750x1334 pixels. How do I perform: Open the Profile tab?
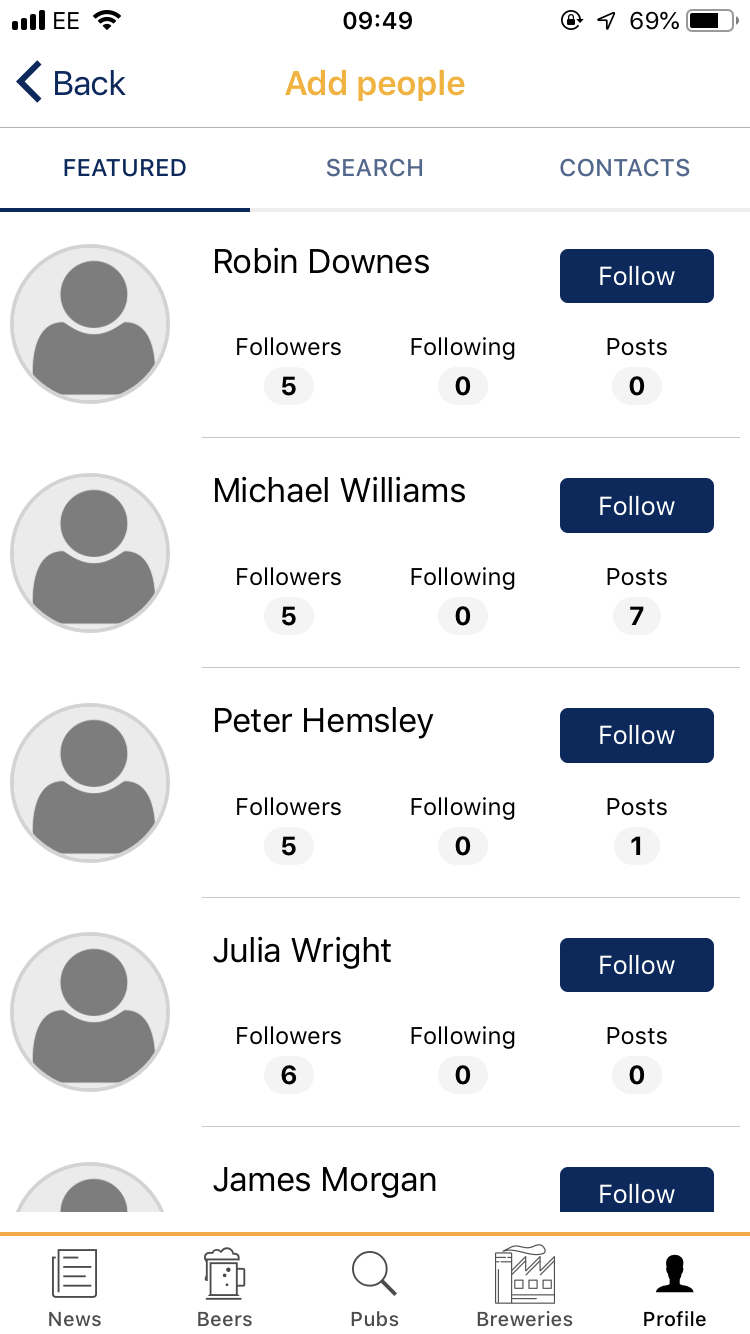click(675, 1288)
